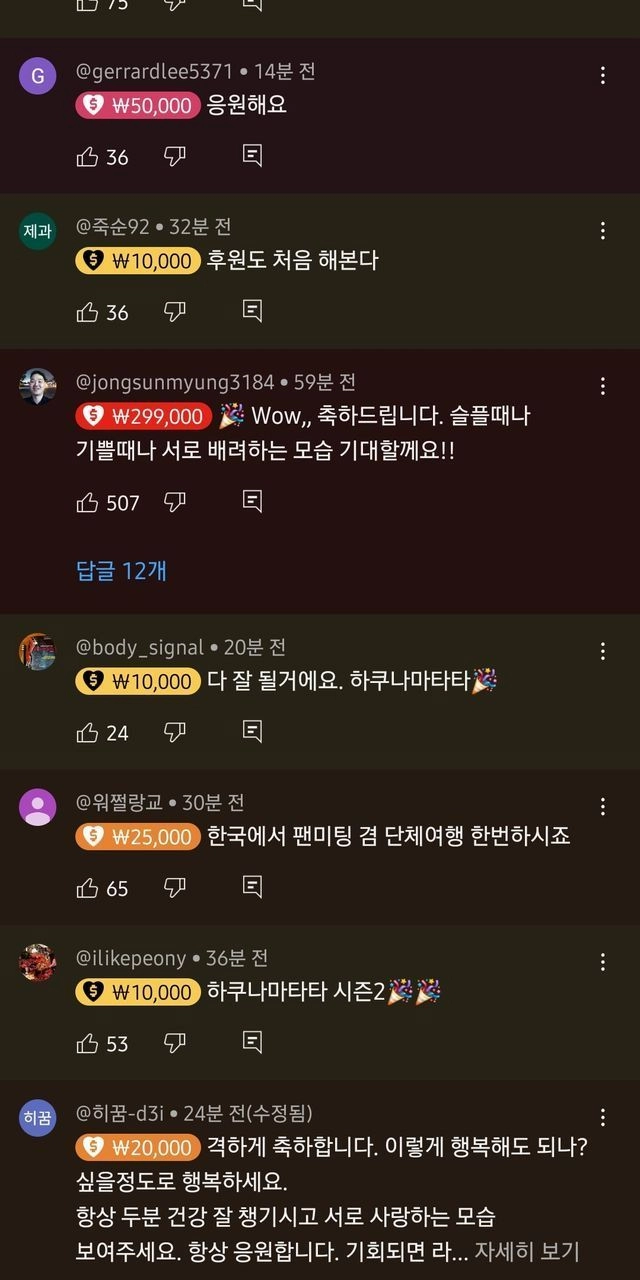Reply to @워쩔랑교's comment
640x1280 pixels.
click(253, 888)
